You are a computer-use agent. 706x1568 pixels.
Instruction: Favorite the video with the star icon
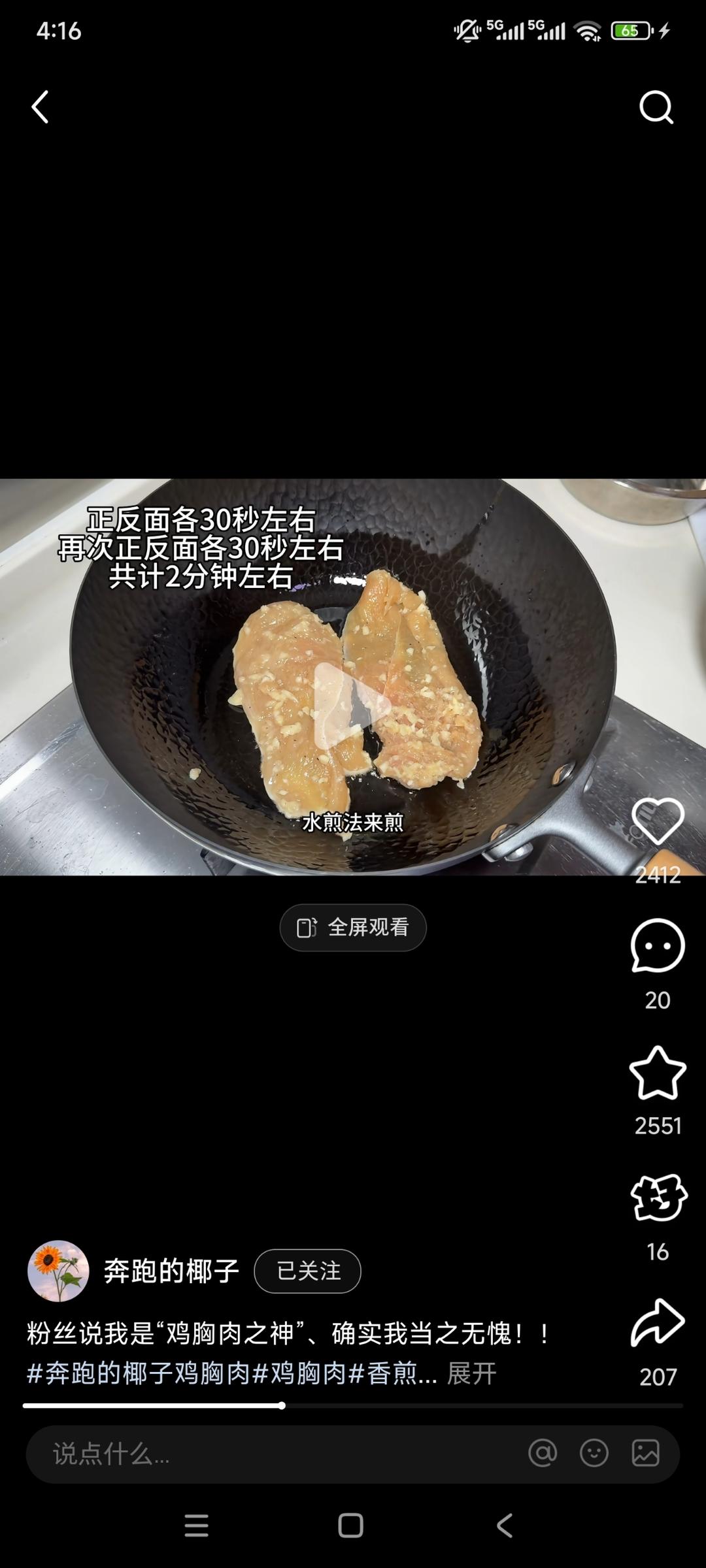(657, 1071)
